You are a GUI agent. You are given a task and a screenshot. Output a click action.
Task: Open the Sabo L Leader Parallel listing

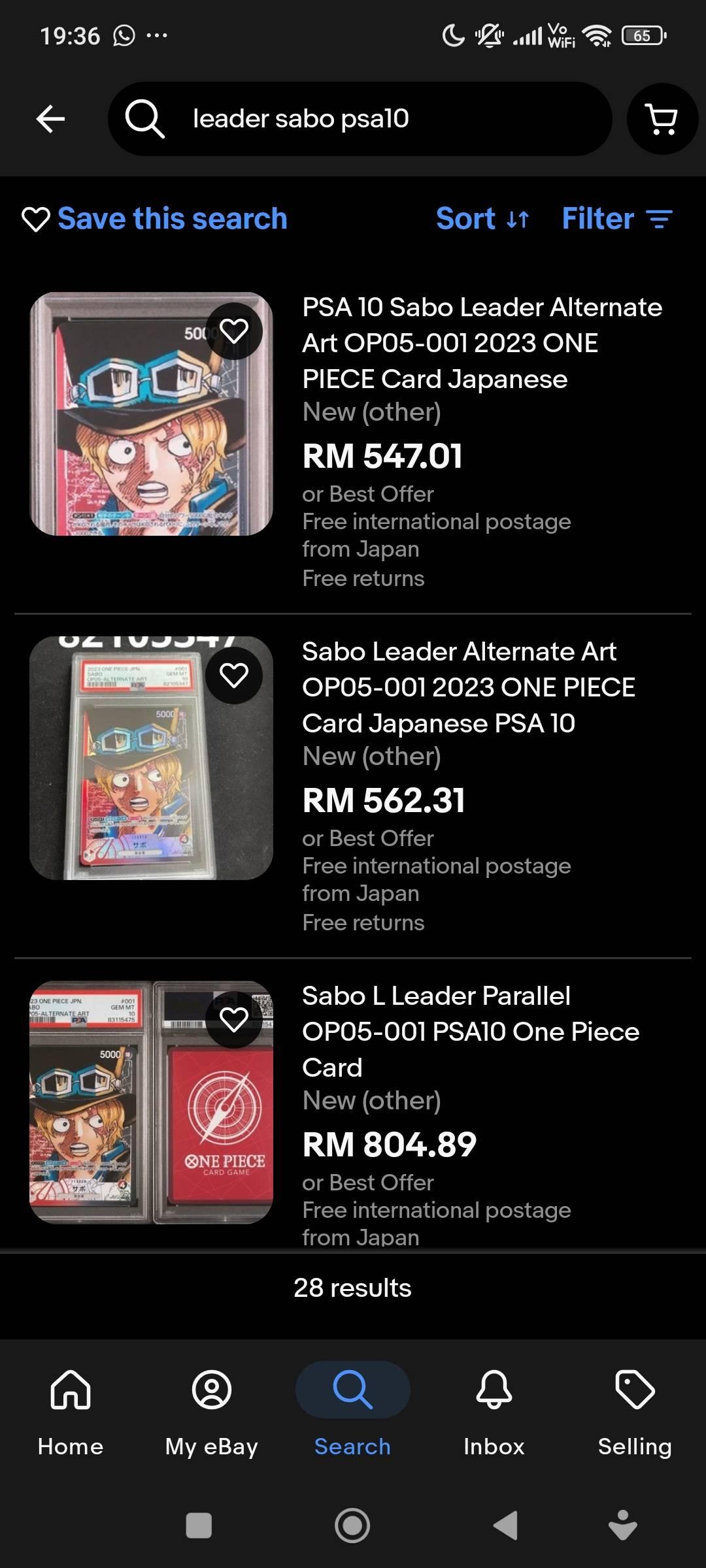tap(470, 1032)
